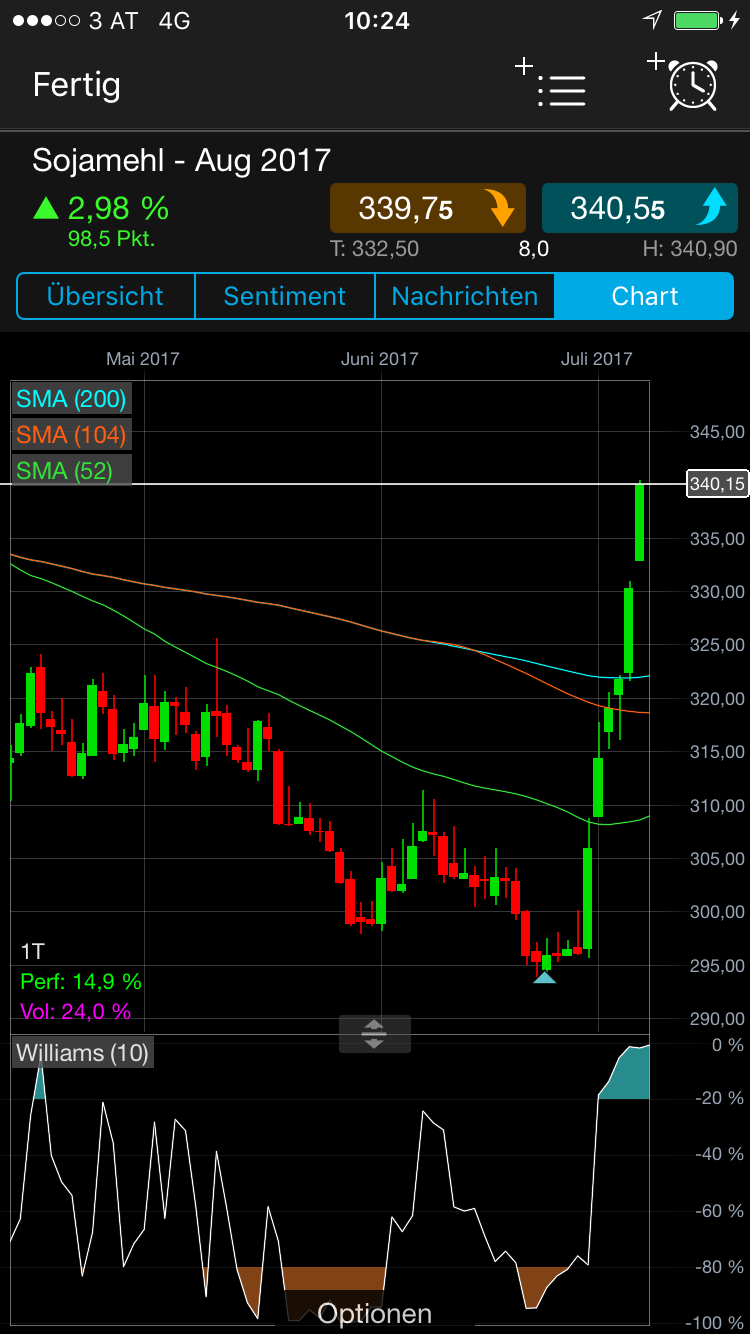Viewport: 750px width, 1334px height.
Task: Tap the current price label 340,15
Action: (717, 483)
